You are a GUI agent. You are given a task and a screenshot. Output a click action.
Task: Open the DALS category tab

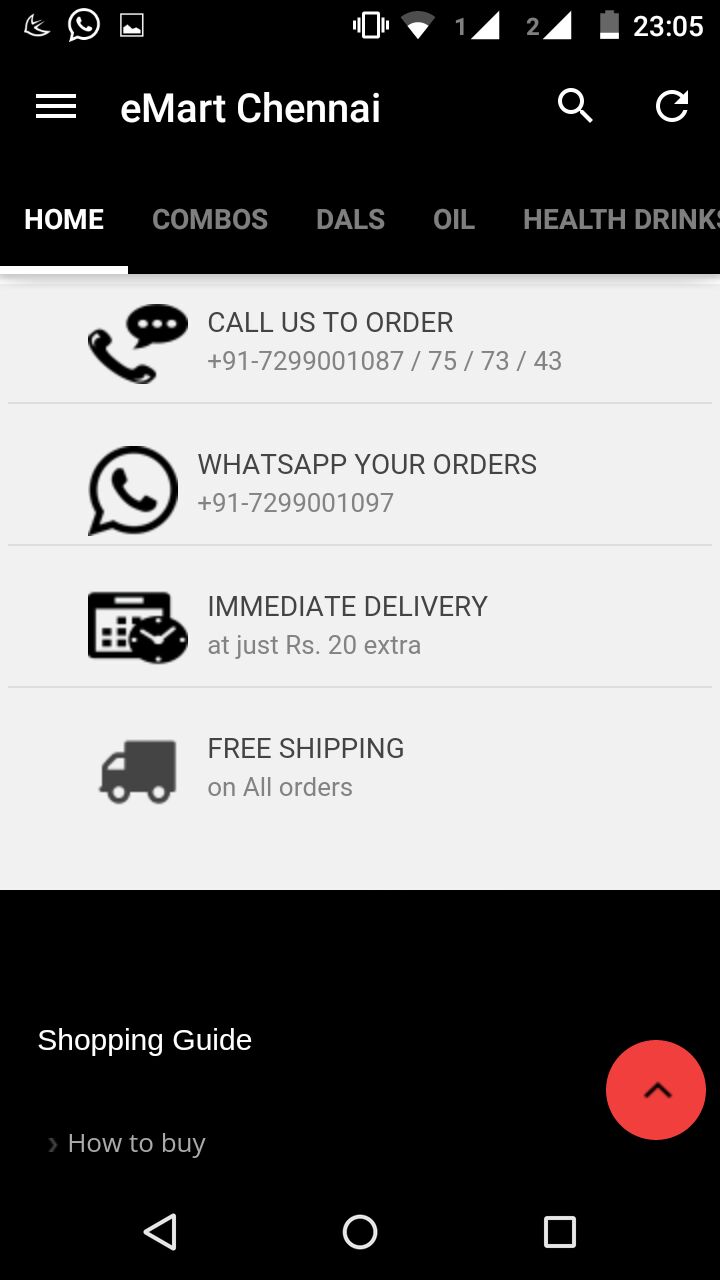coord(350,219)
